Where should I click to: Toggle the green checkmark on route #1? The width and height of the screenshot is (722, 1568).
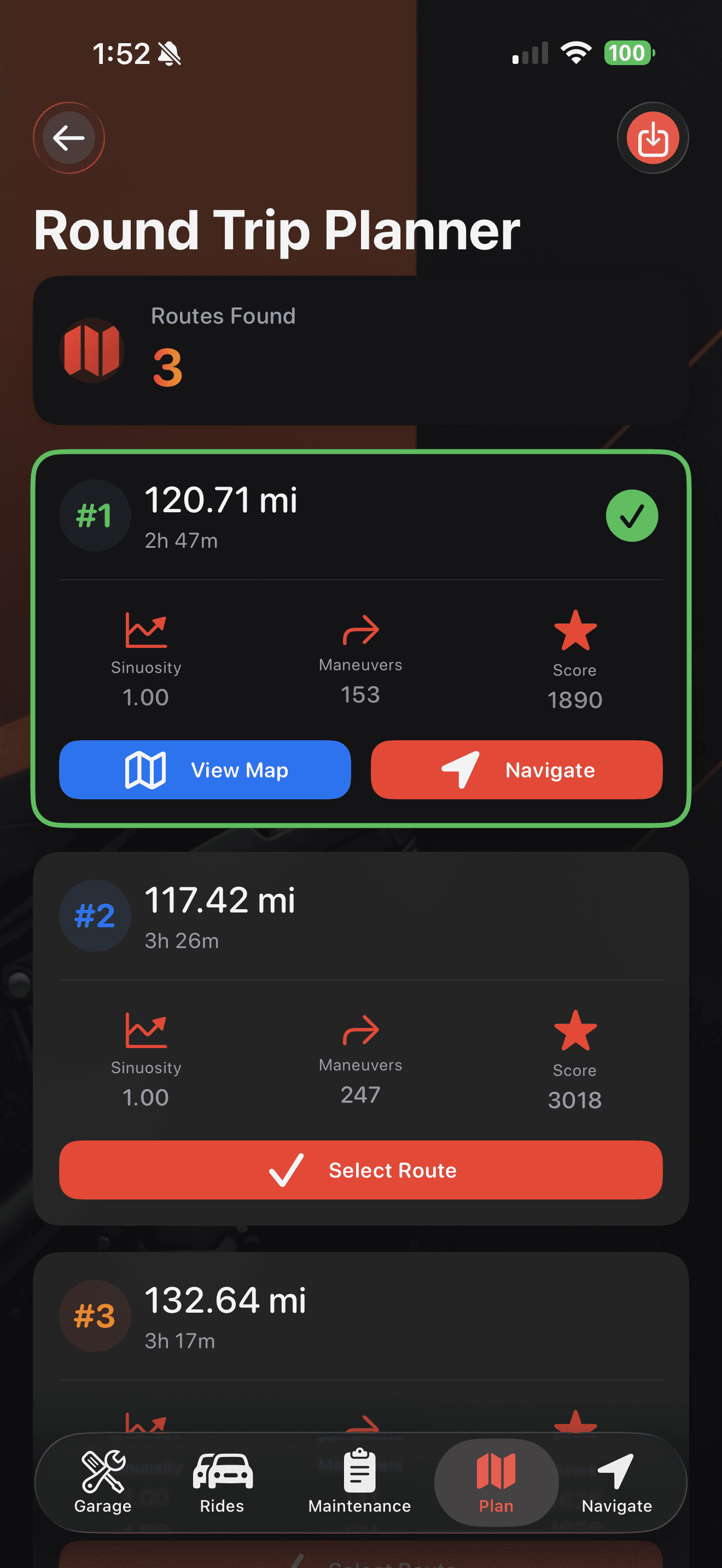click(x=632, y=515)
